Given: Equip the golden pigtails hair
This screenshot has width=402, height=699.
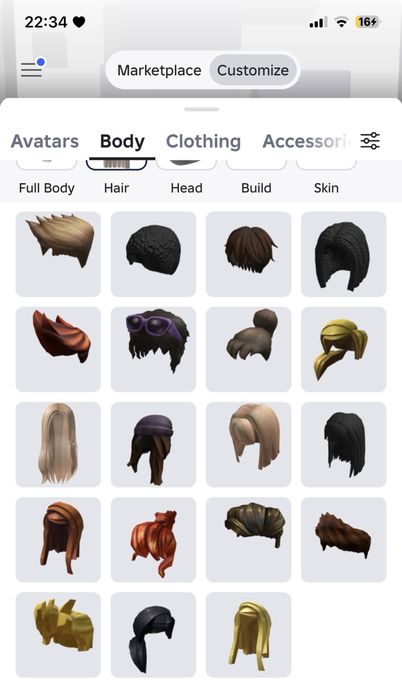Looking at the screenshot, I should pos(344,349).
